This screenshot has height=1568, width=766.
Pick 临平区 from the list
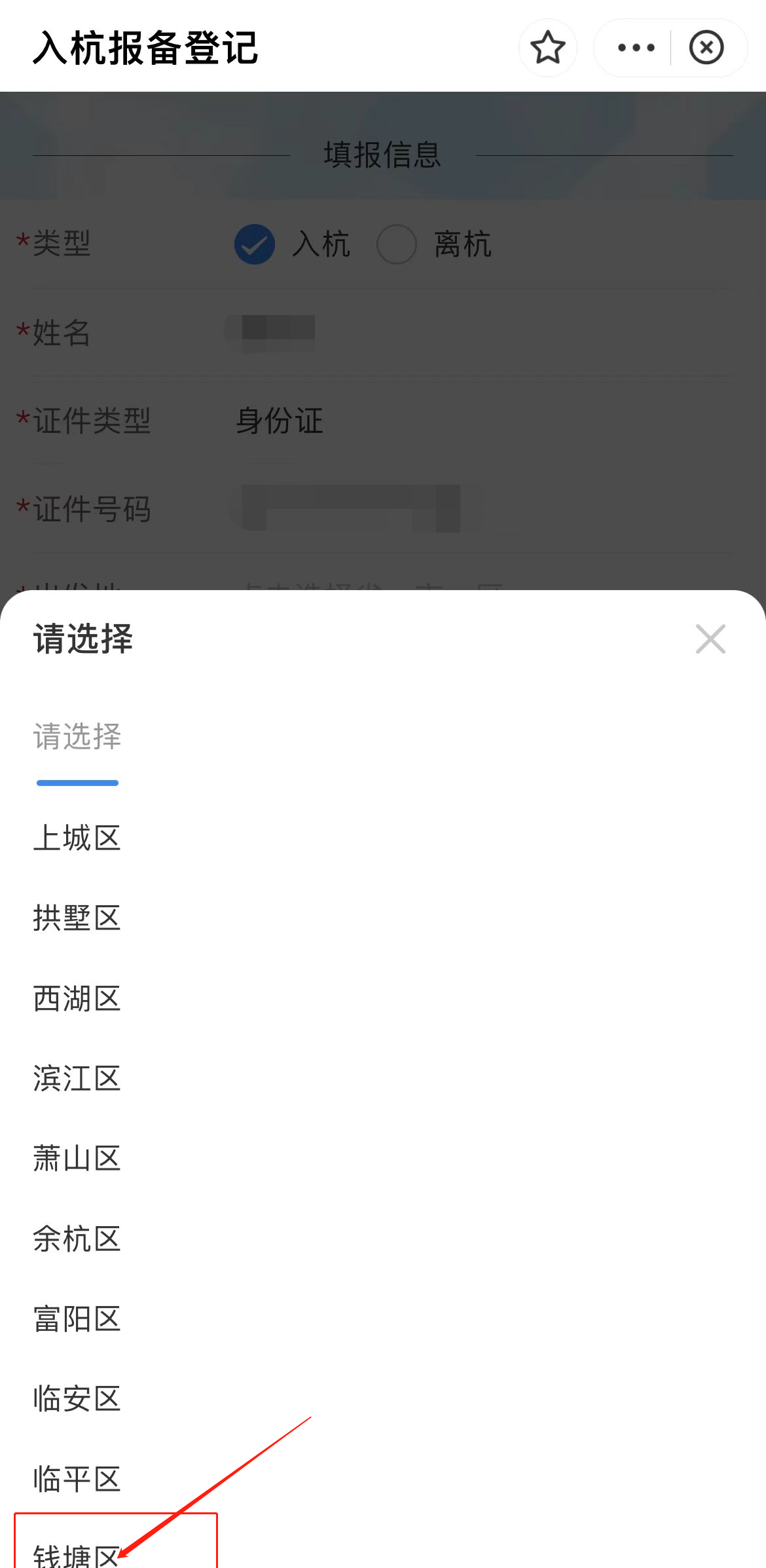pyautogui.click(x=77, y=1480)
